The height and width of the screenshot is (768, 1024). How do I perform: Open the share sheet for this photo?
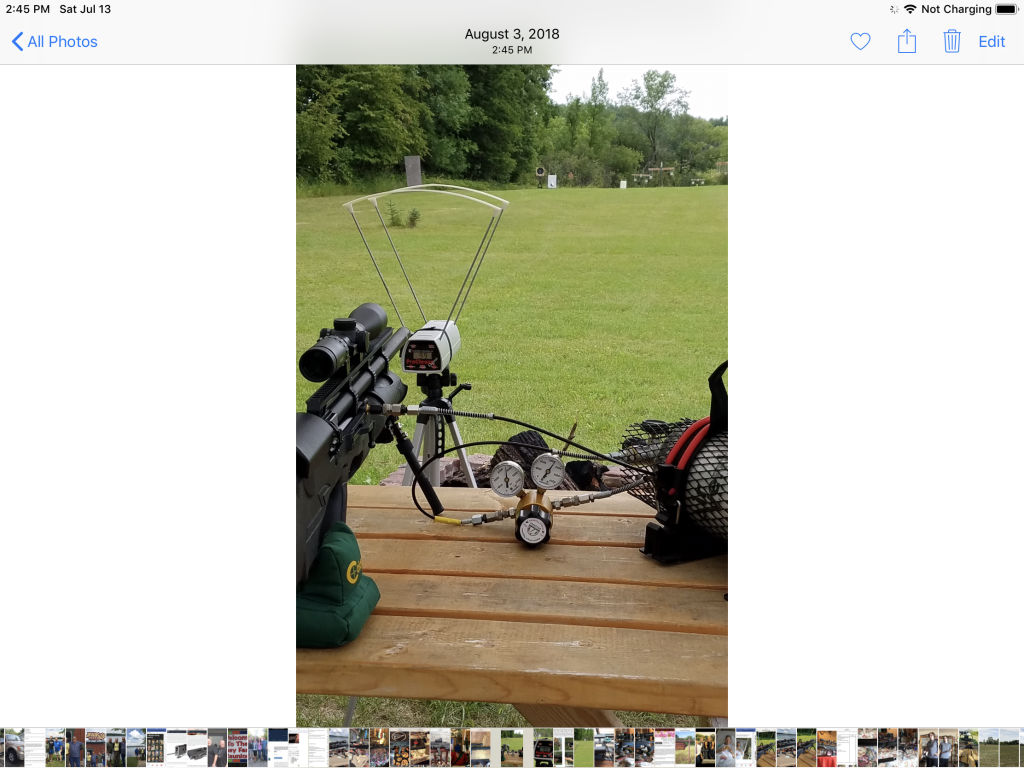click(906, 41)
